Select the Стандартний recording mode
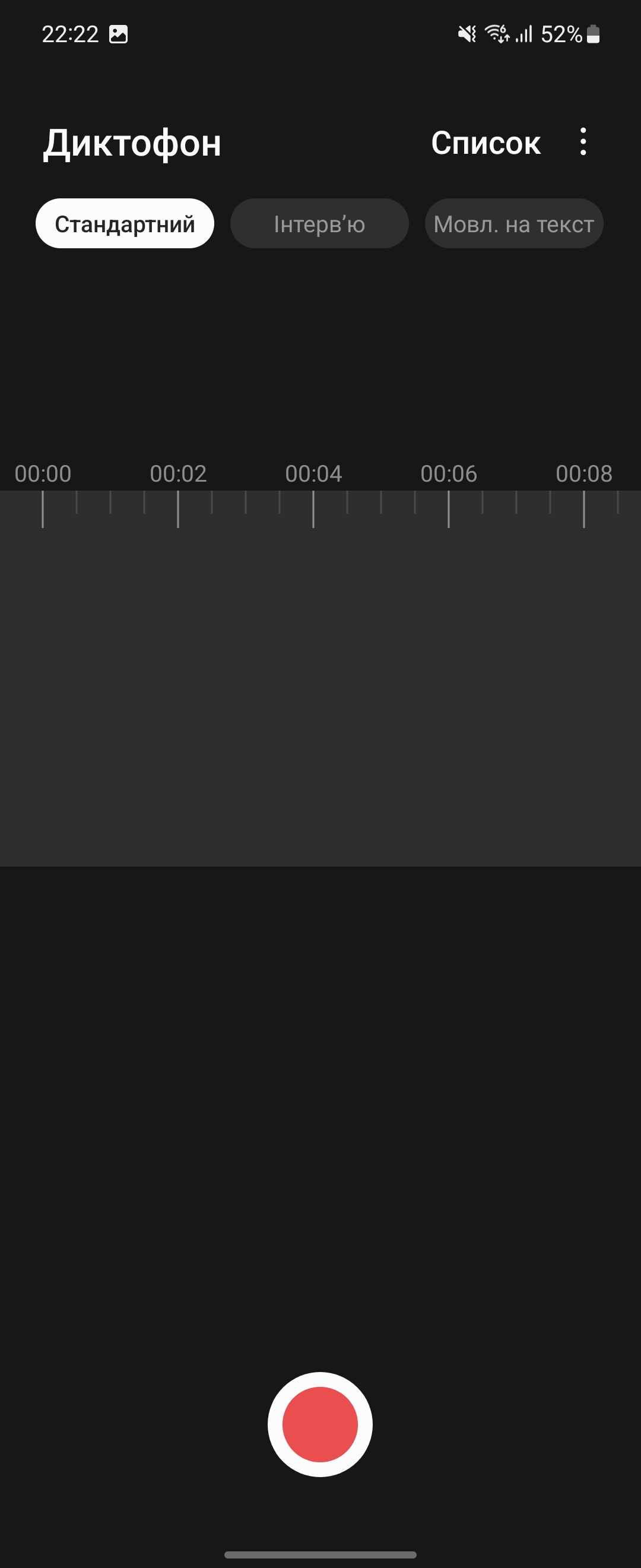 point(125,224)
